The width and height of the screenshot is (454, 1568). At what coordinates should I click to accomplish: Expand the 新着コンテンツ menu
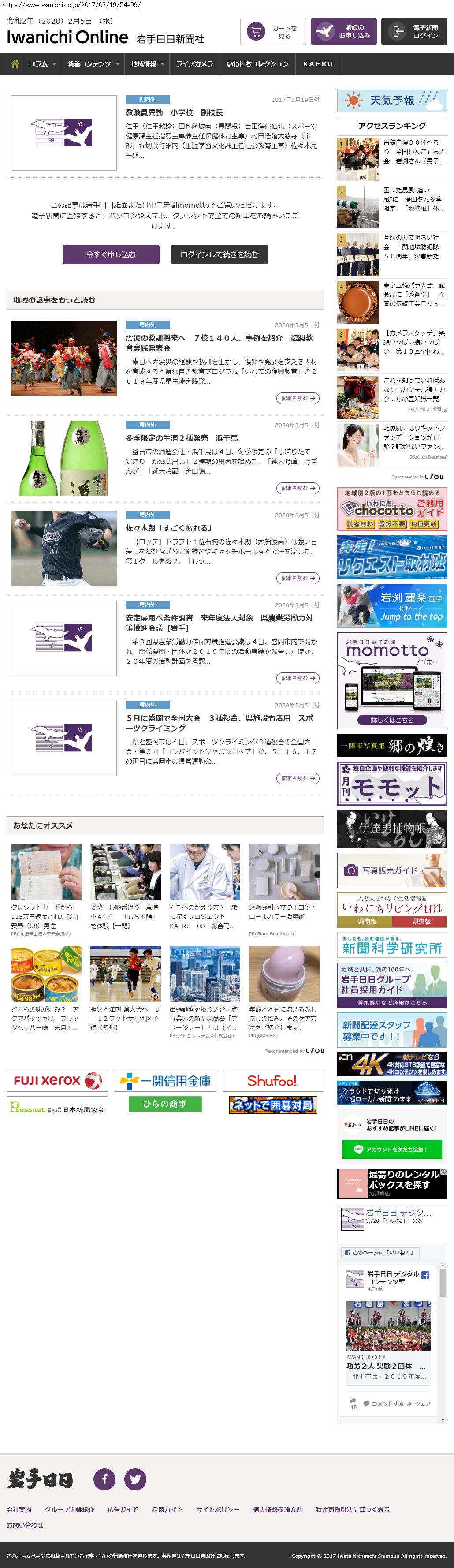[93, 64]
